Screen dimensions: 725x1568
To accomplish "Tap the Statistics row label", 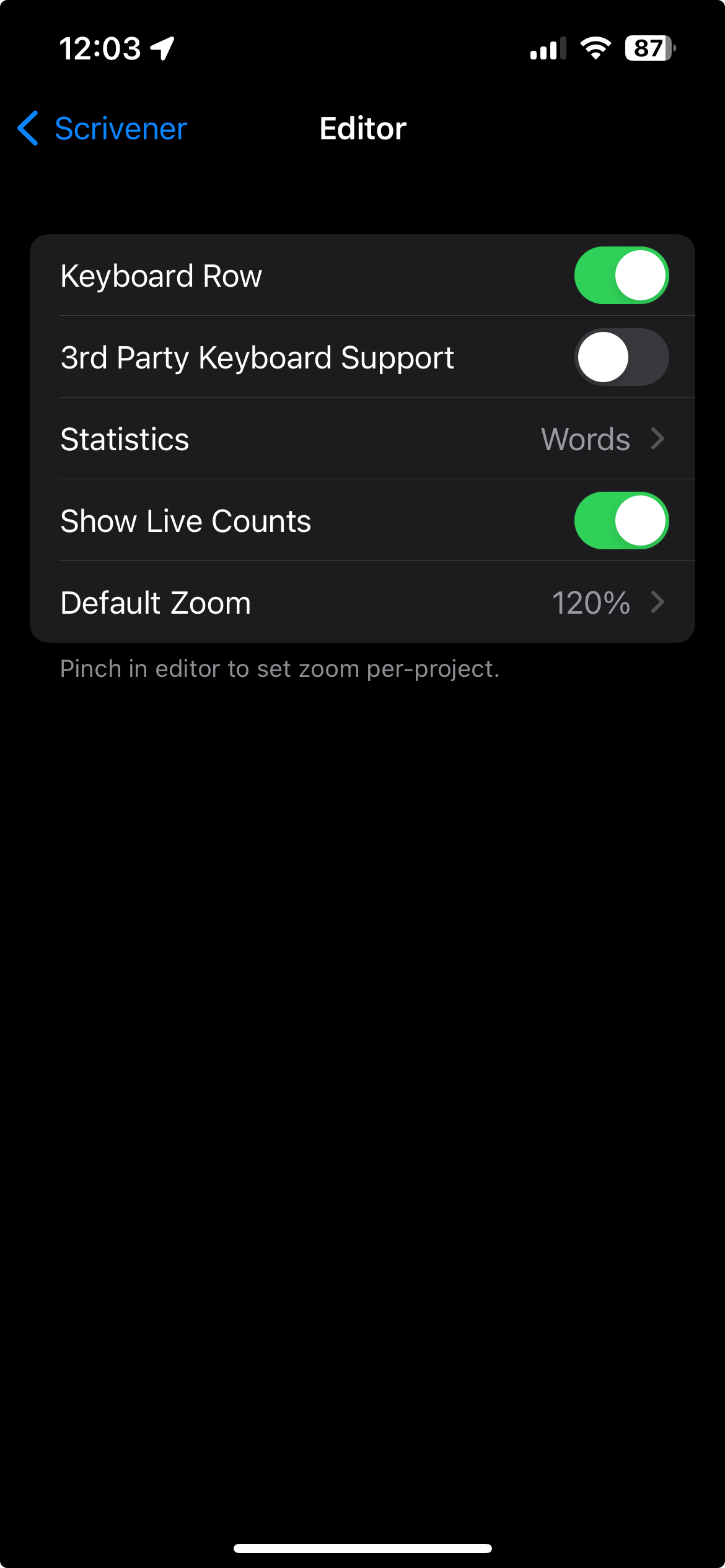I will tap(125, 438).
